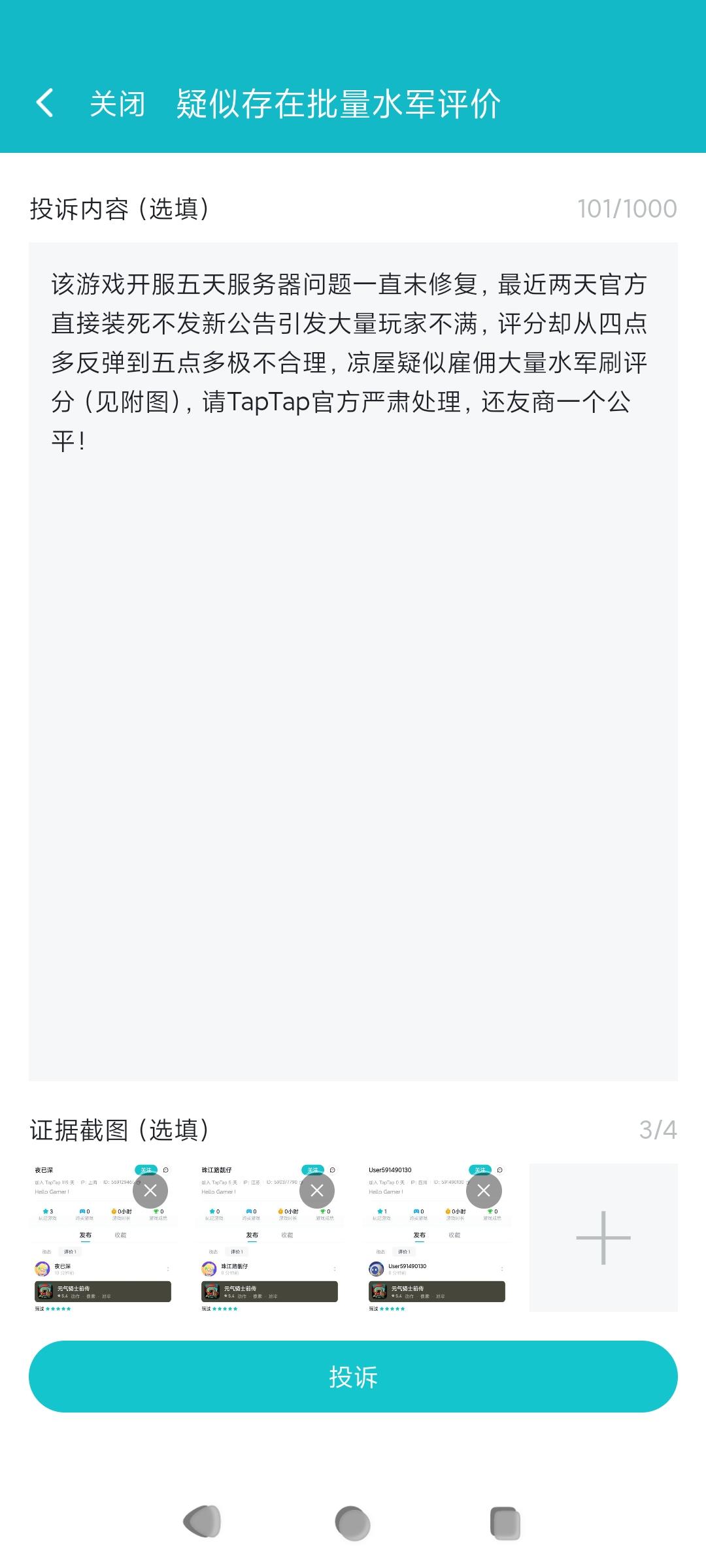Image resolution: width=706 pixels, height=1568 pixels.
Task: Remove the 夜已深 screenshot attachment
Action: (150, 1190)
